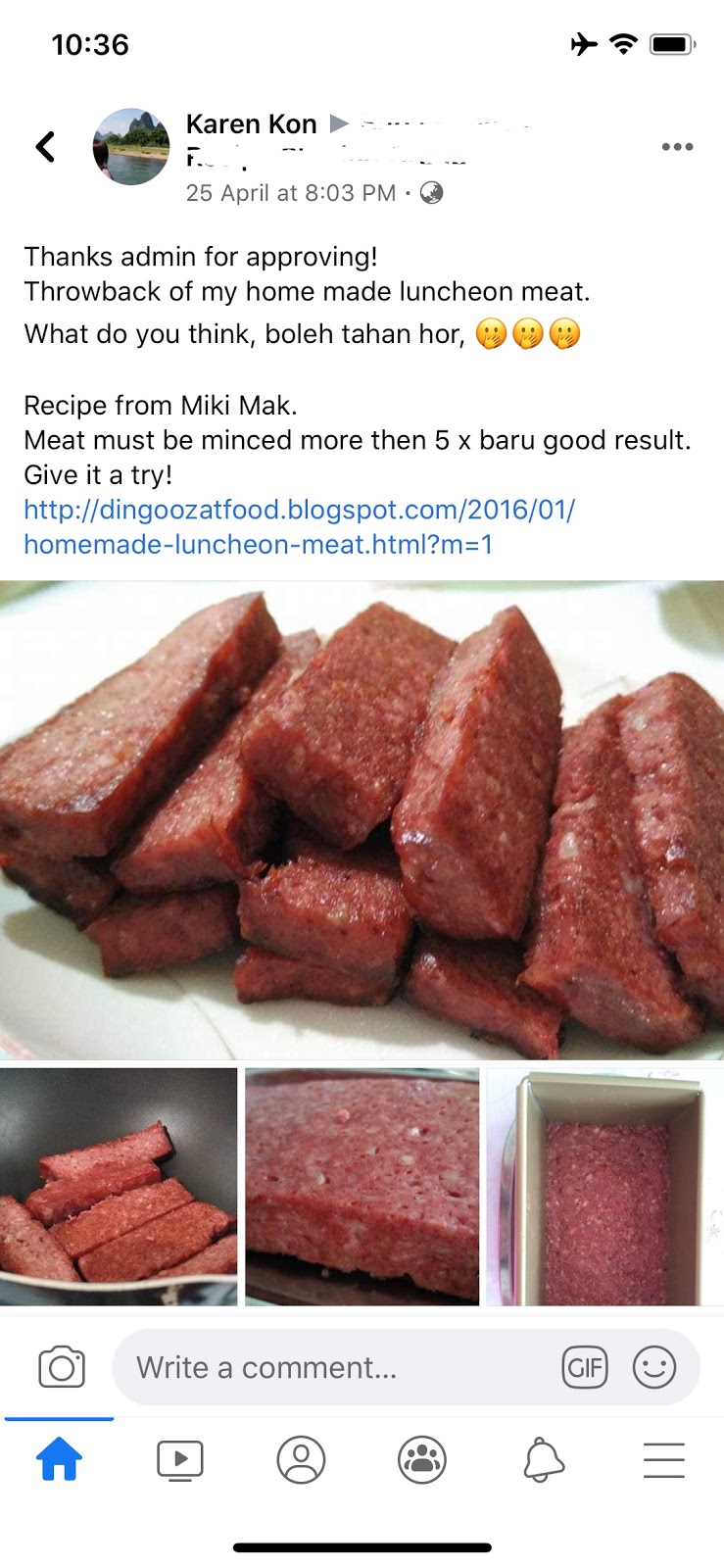Open the emoji picker for the comment

tap(654, 1367)
